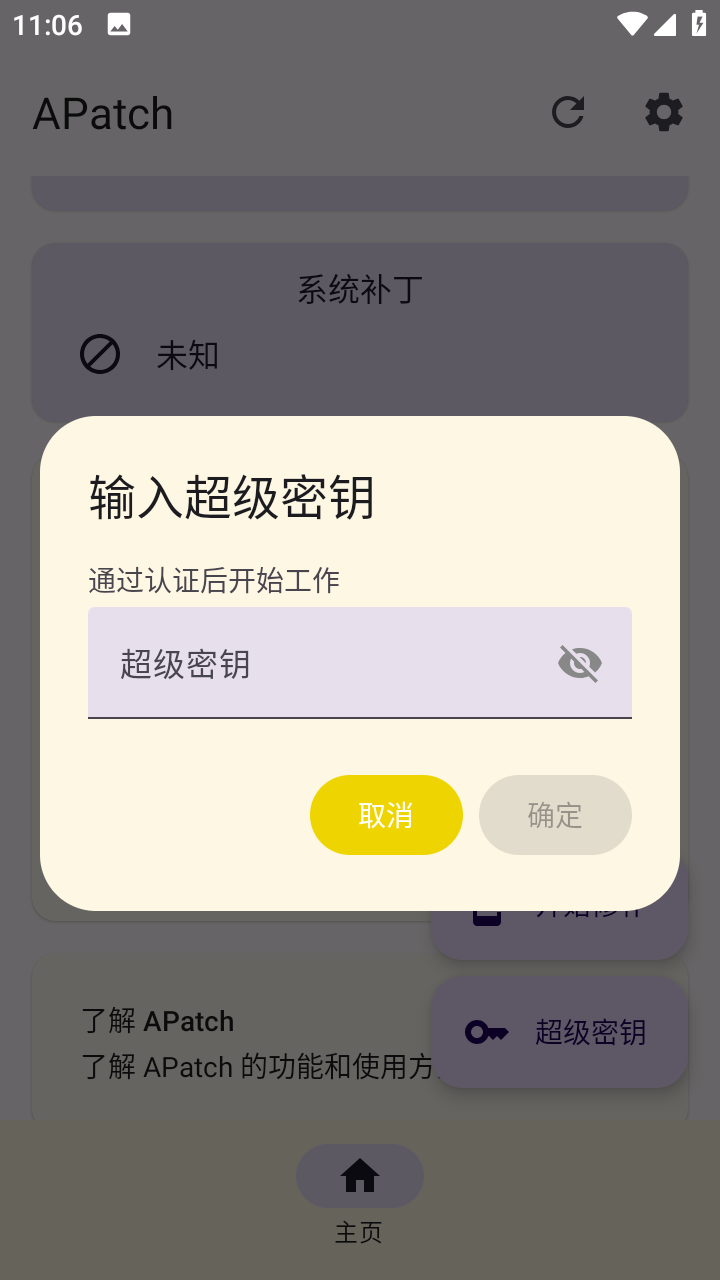Tap the 超级密钥 password input field

coord(320,663)
